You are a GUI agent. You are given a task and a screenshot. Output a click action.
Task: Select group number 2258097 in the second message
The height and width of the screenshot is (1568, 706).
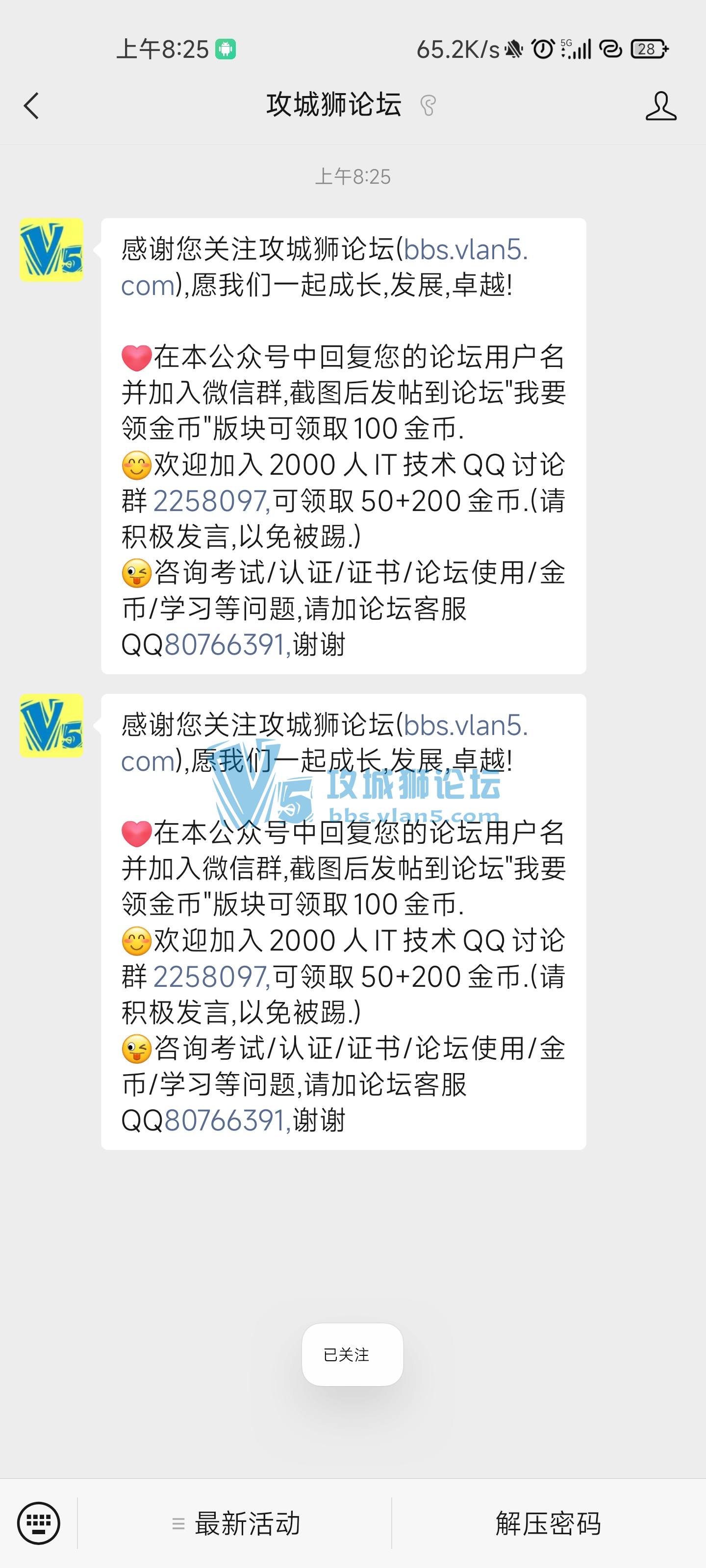tap(210, 977)
